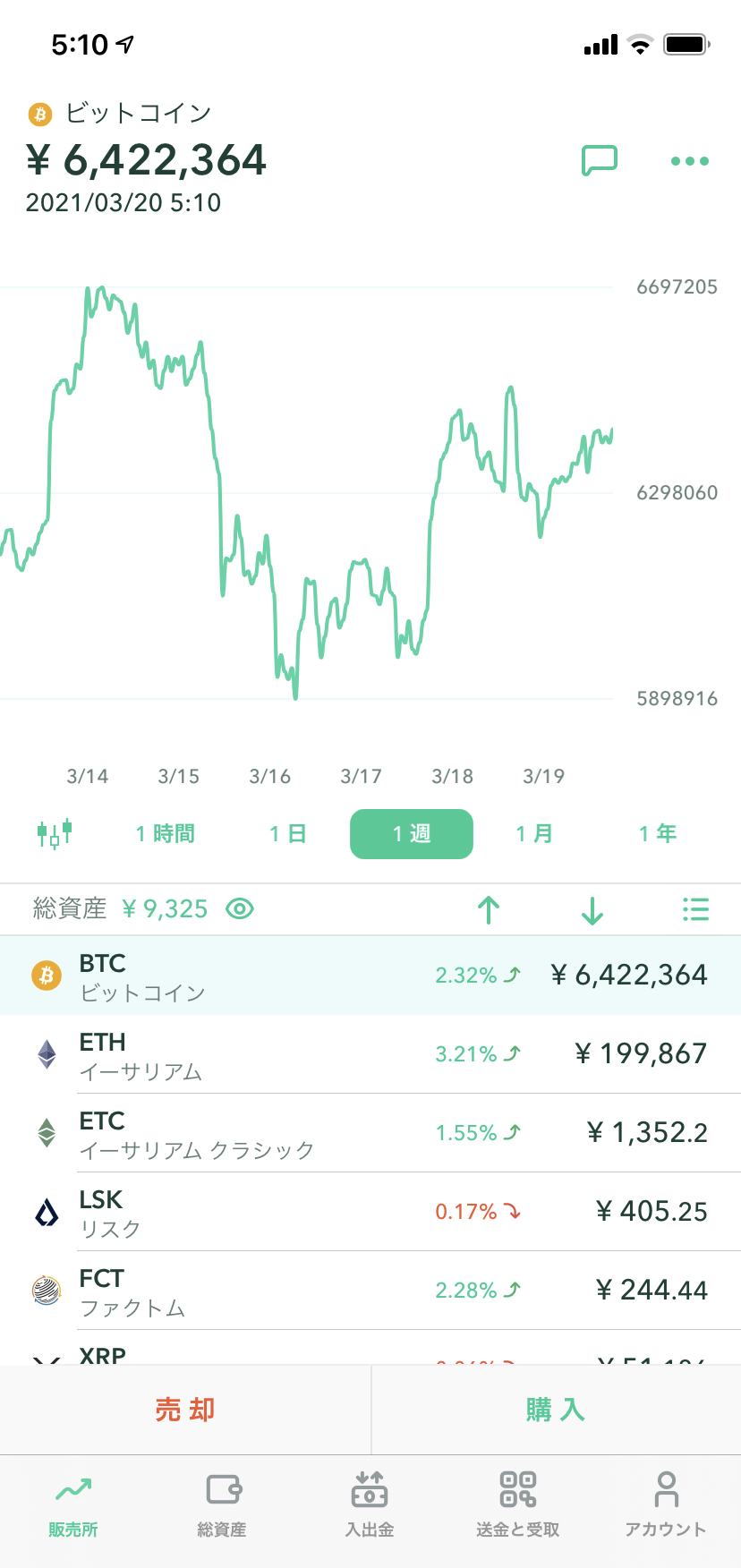This screenshot has height=1568, width=741.
Task: Select the 1週 chart period pill
Action: (x=411, y=833)
